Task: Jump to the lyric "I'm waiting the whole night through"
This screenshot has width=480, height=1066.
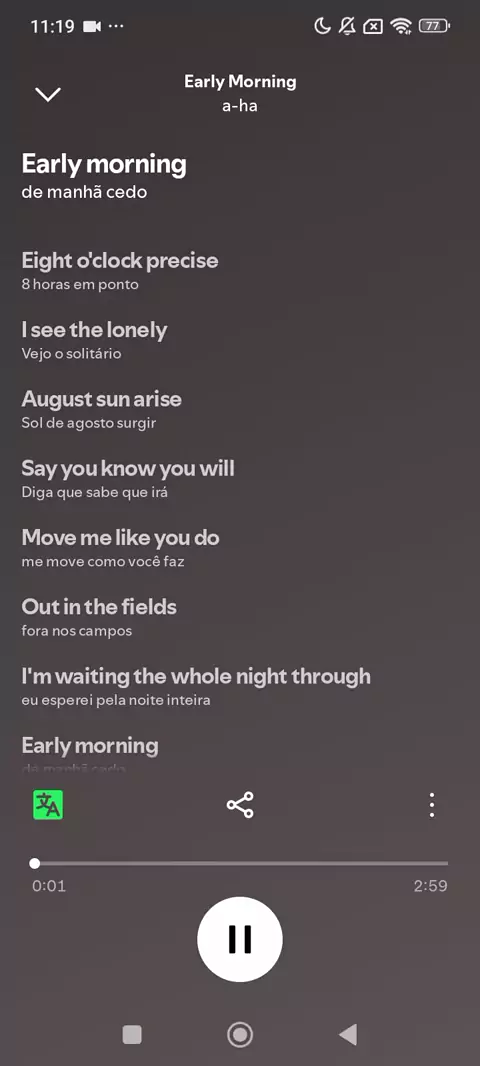Action: pos(196,676)
